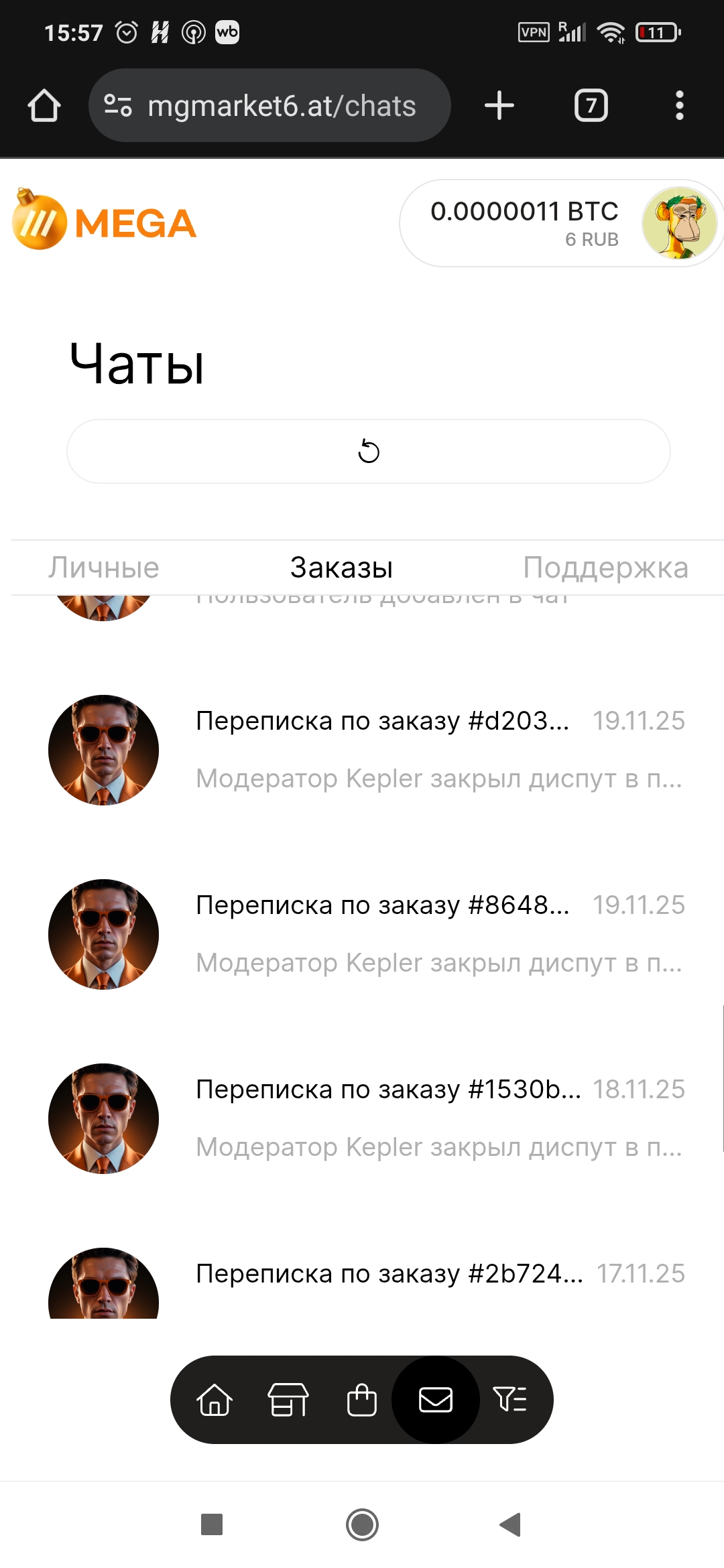Show recent apps with the square button

point(212,1524)
